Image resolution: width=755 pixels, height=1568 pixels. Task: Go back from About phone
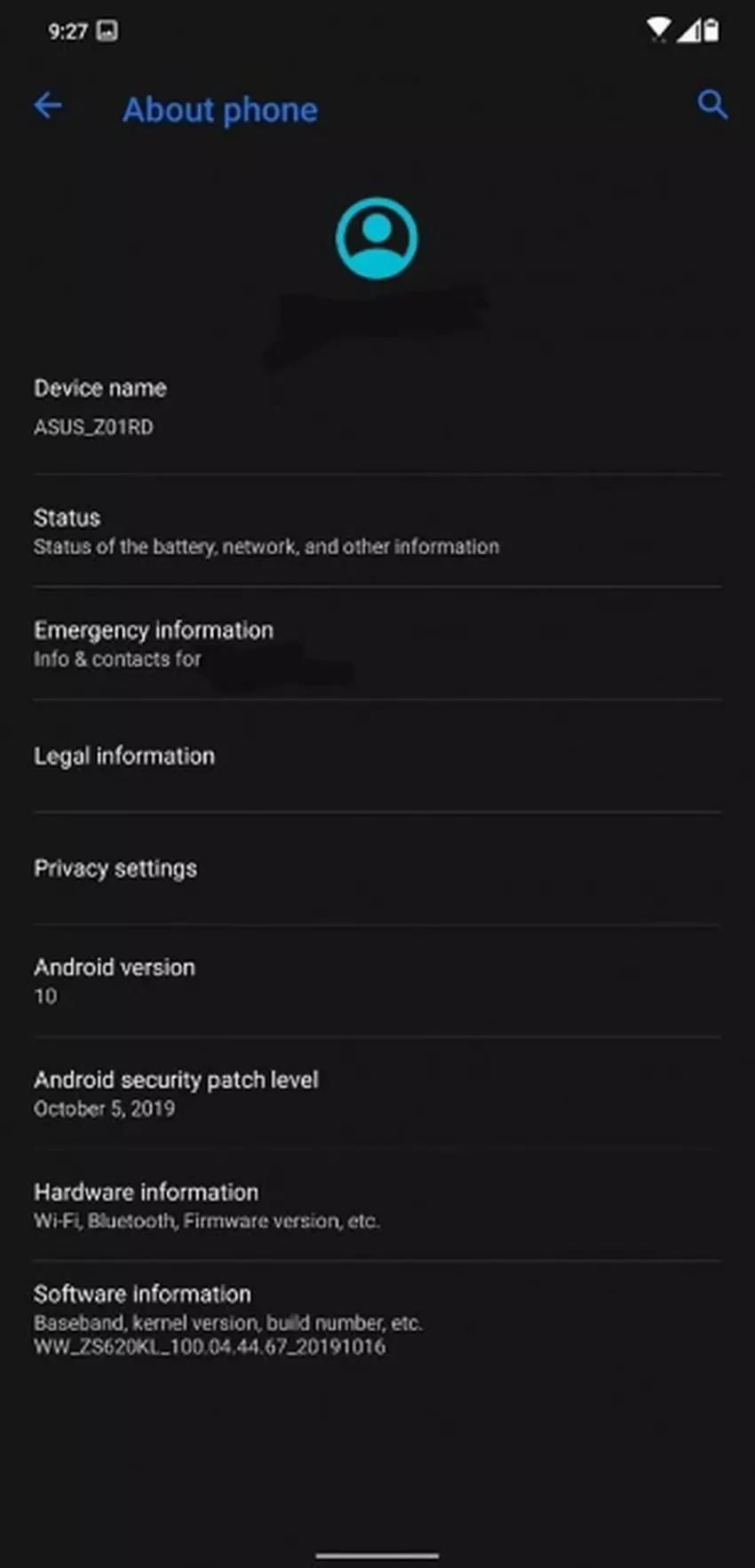point(48,107)
